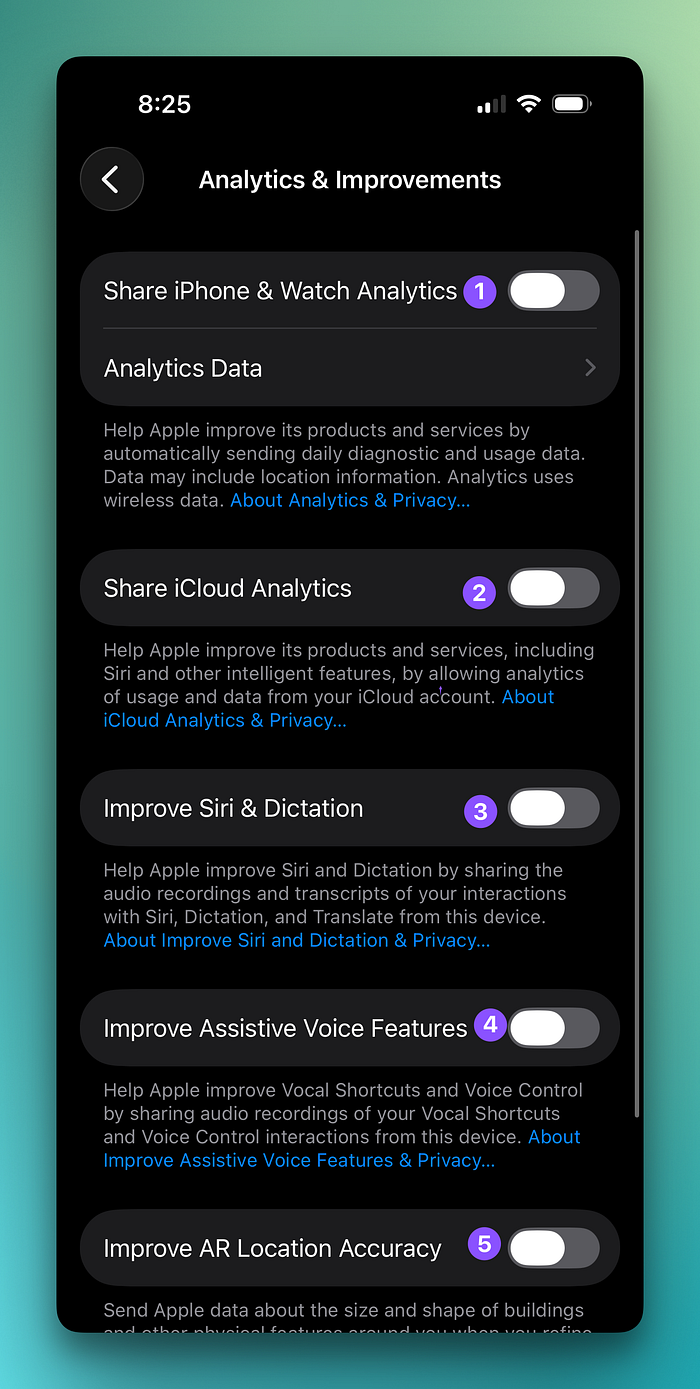Viewport: 700px width, 1389px height.
Task: Toggle Improve AR Location Accuracy switch
Action: pos(553,1249)
